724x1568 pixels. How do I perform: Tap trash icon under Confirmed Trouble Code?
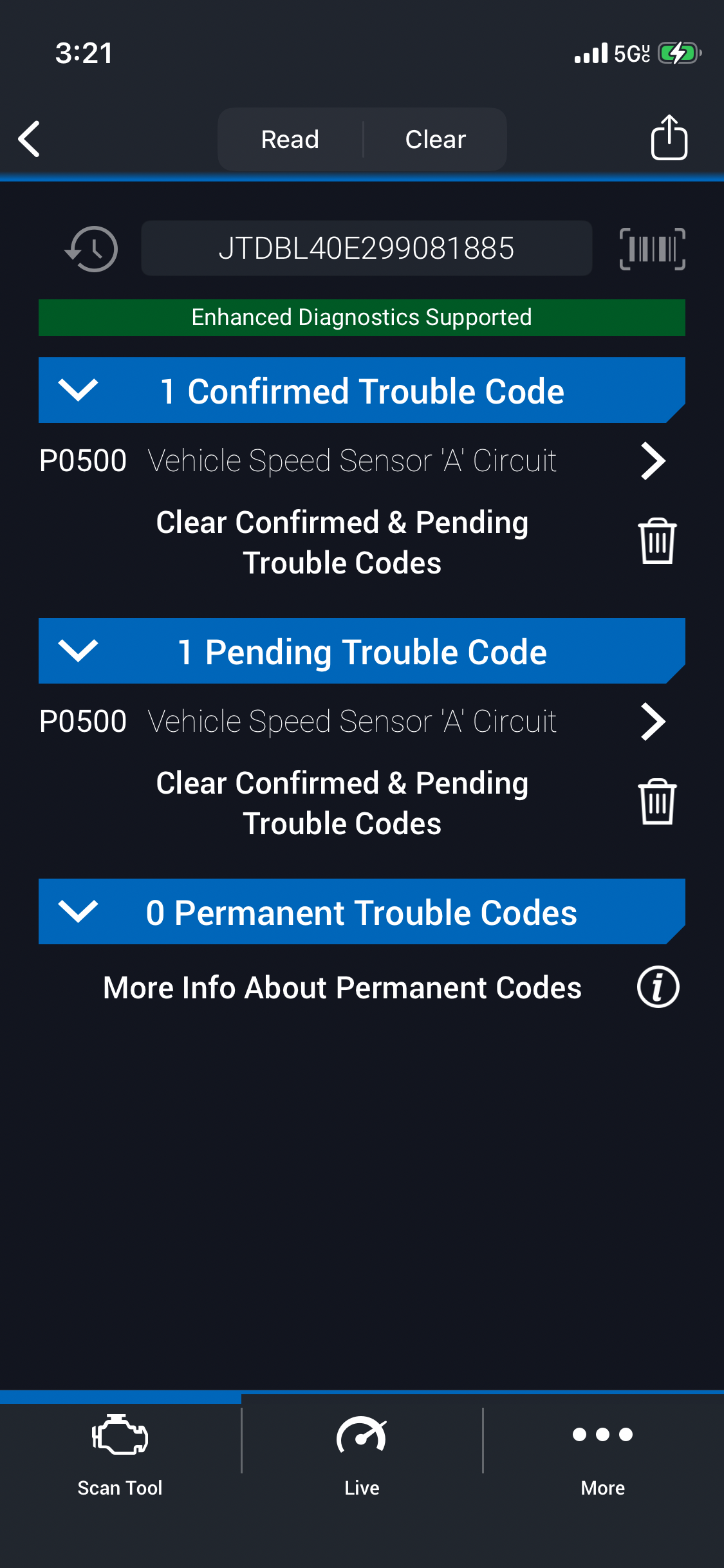pyautogui.click(x=656, y=541)
